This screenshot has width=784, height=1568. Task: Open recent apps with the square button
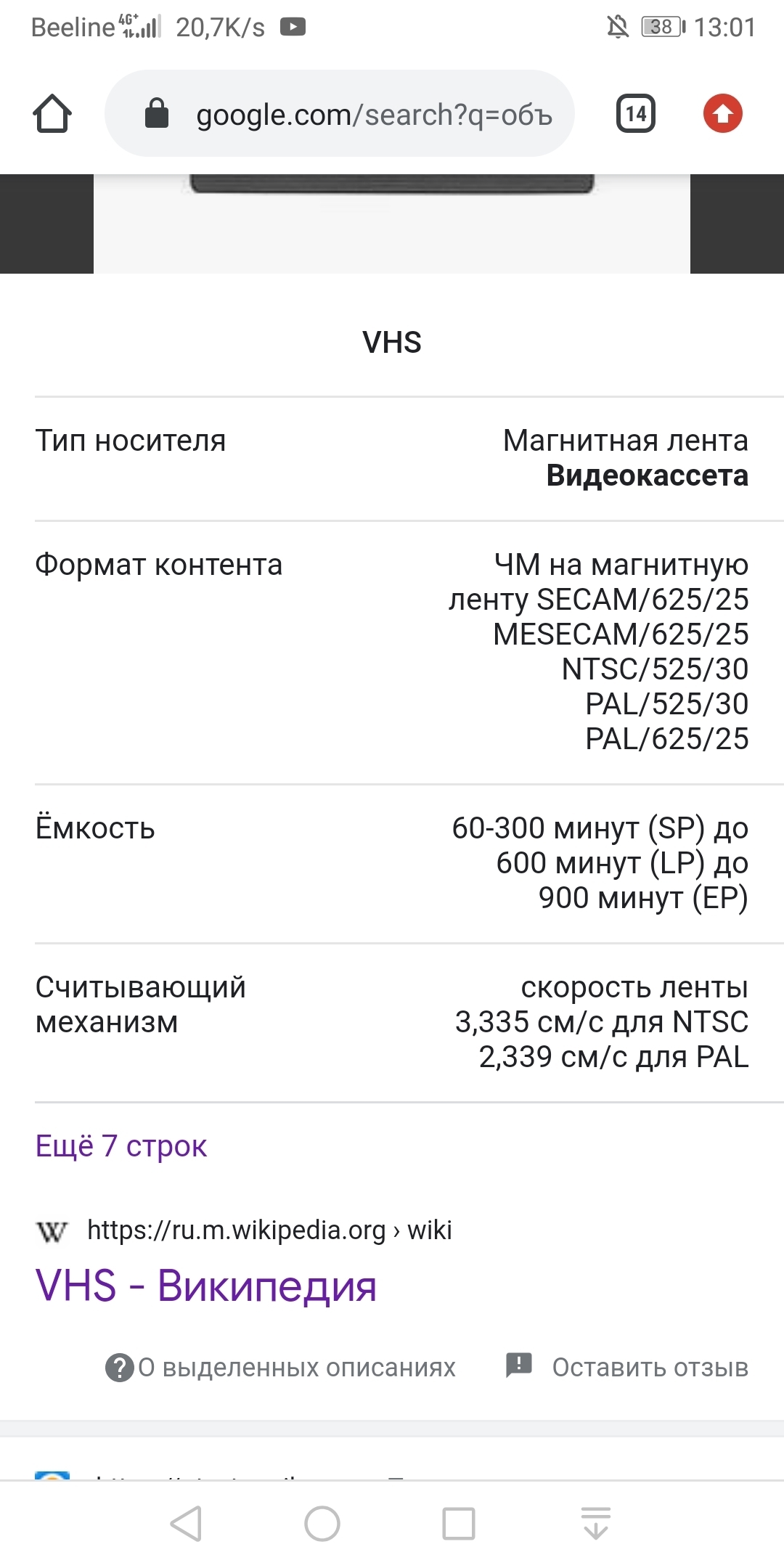point(459,1523)
